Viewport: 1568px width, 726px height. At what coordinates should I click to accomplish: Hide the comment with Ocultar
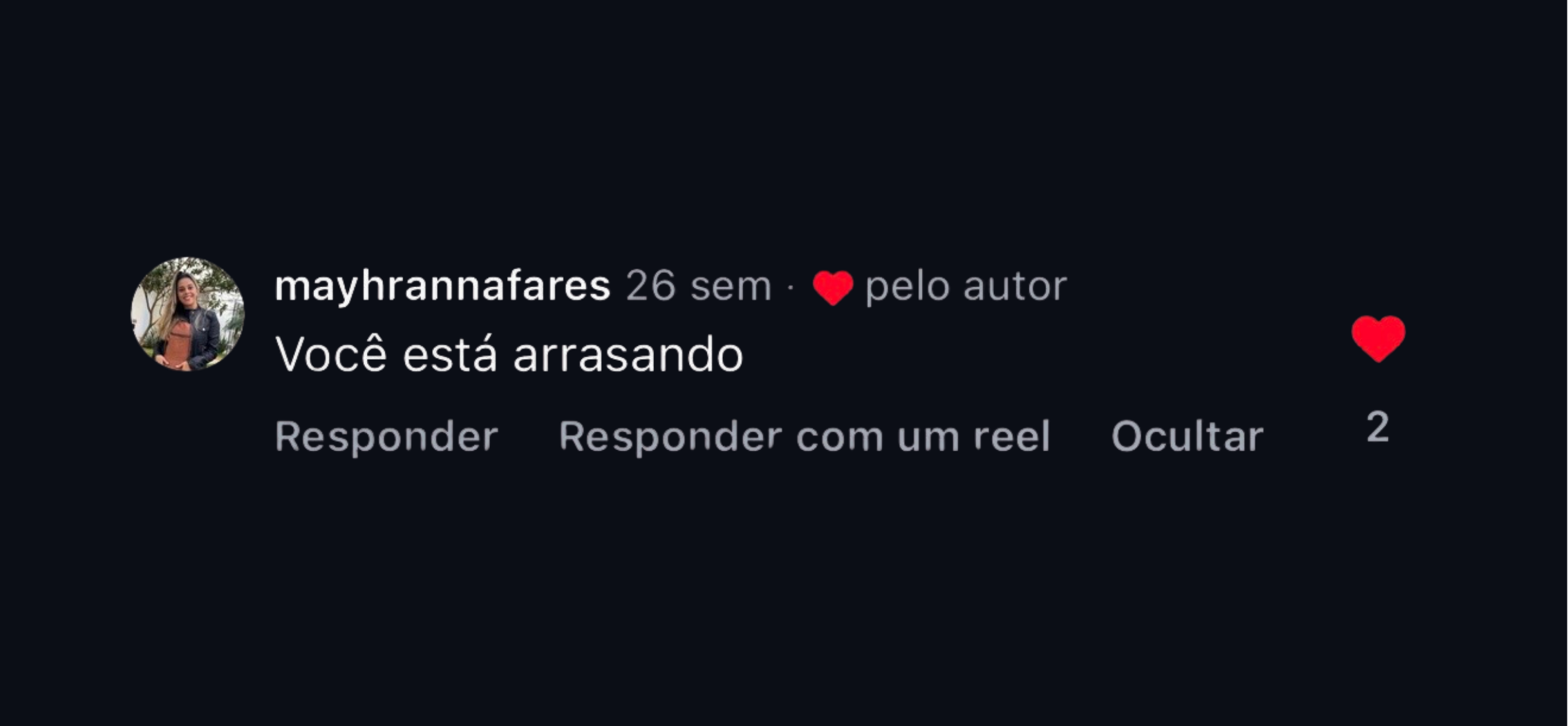tap(1187, 436)
